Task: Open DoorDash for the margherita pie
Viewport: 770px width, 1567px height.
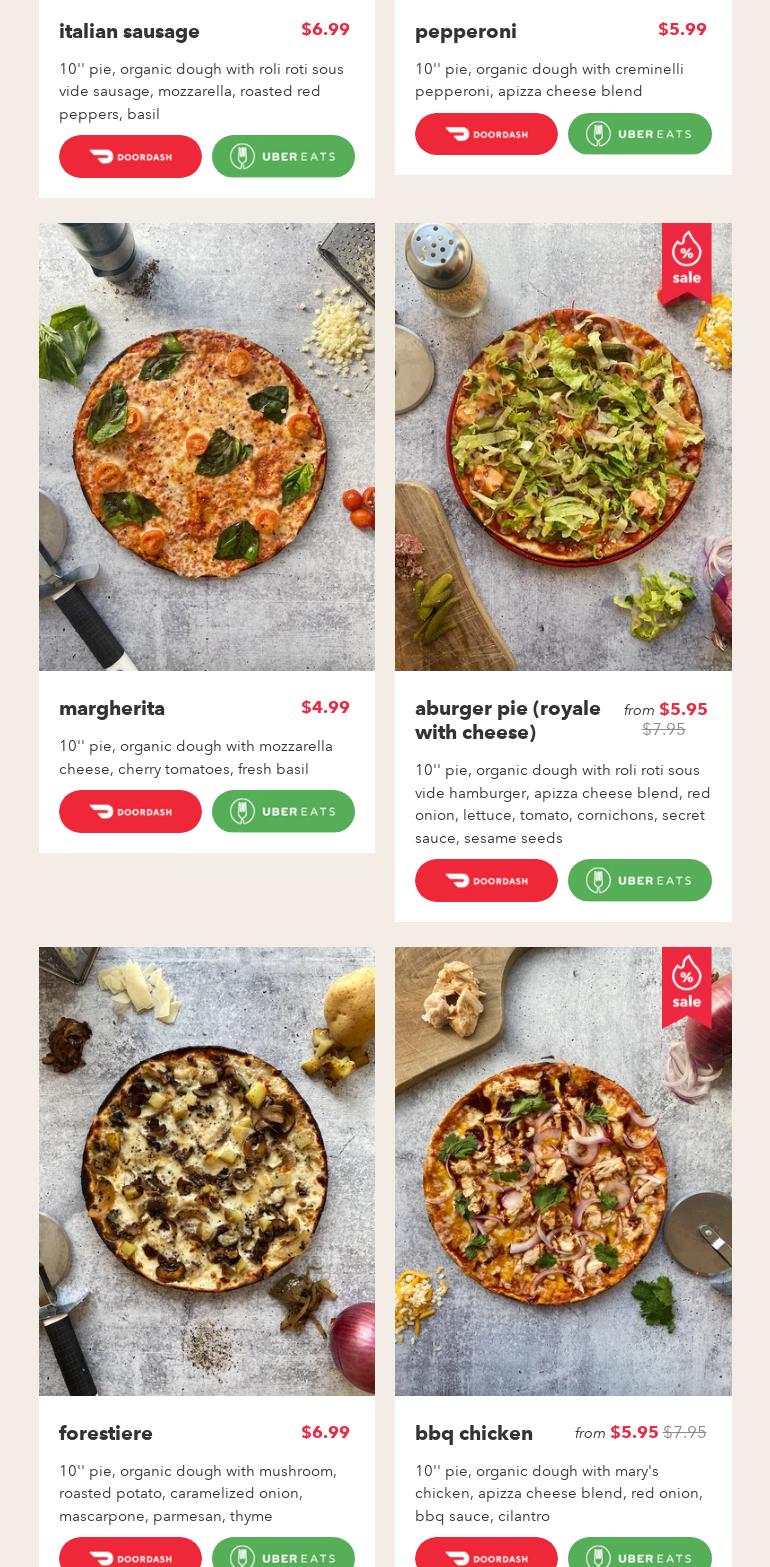Action: click(130, 811)
